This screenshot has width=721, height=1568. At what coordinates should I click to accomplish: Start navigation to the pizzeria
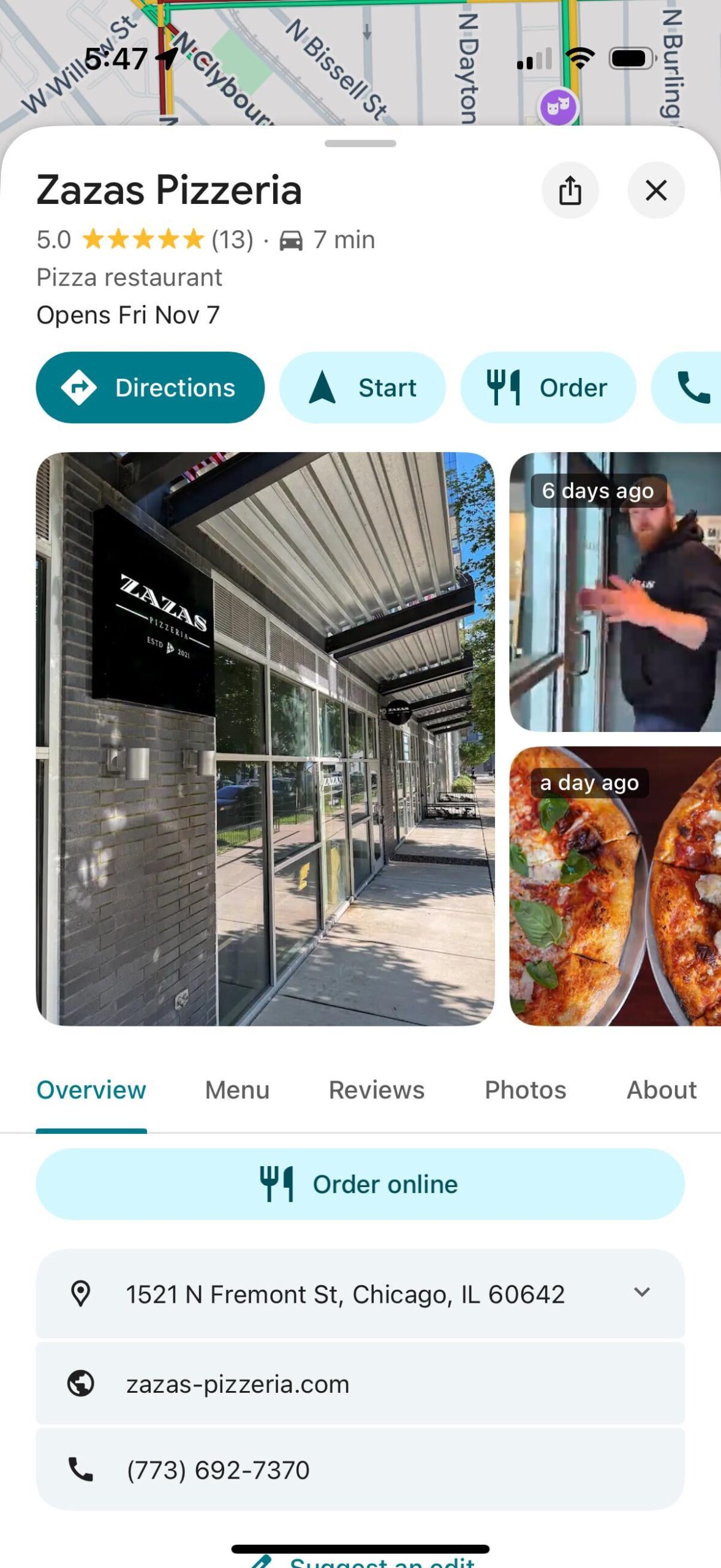363,388
